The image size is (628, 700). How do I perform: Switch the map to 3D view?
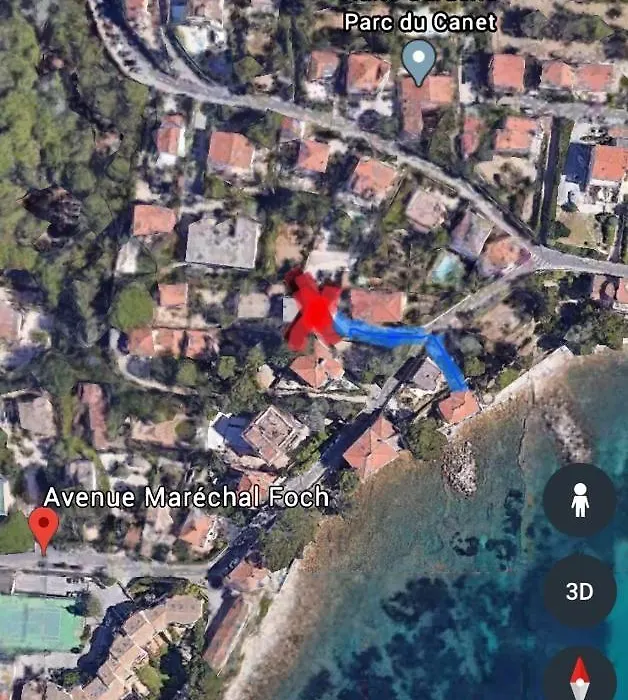pos(580,592)
